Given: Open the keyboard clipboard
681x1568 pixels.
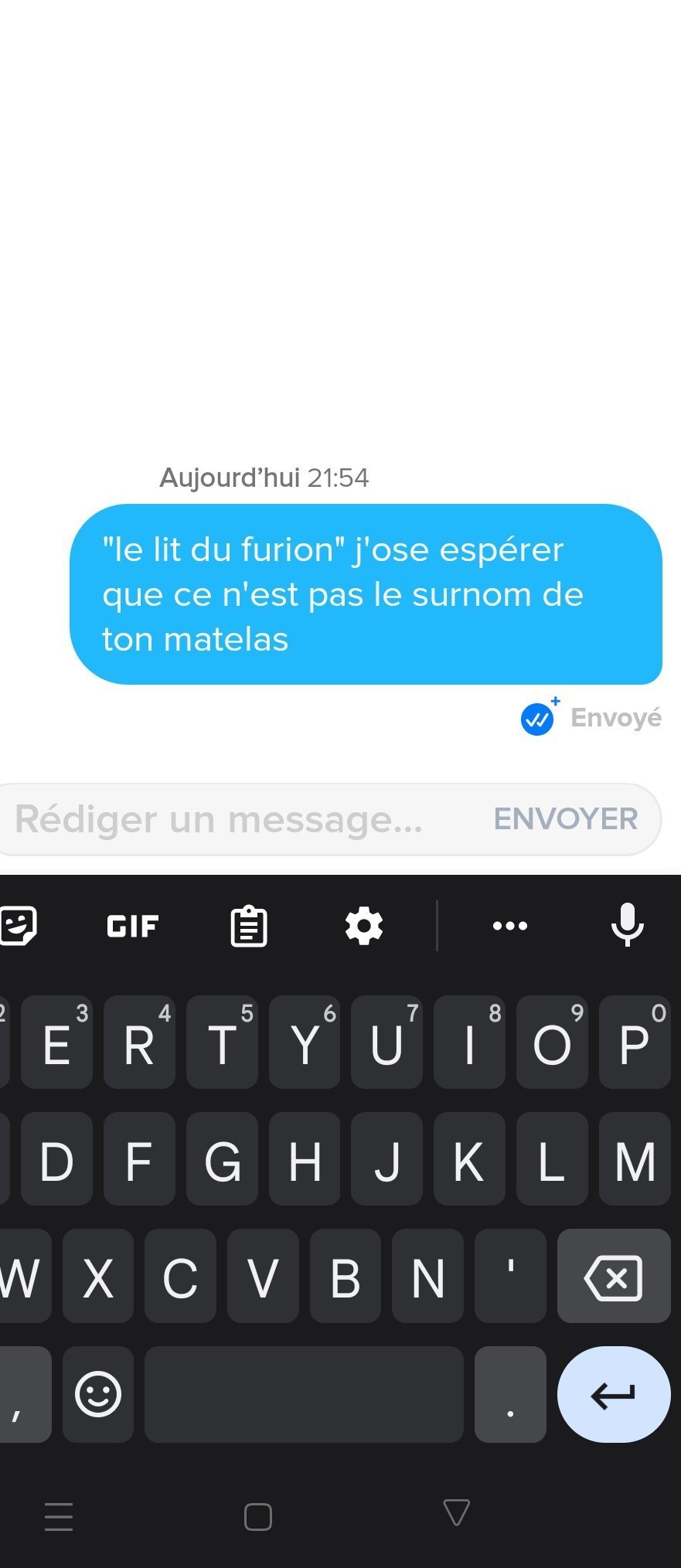Looking at the screenshot, I should (x=248, y=926).
